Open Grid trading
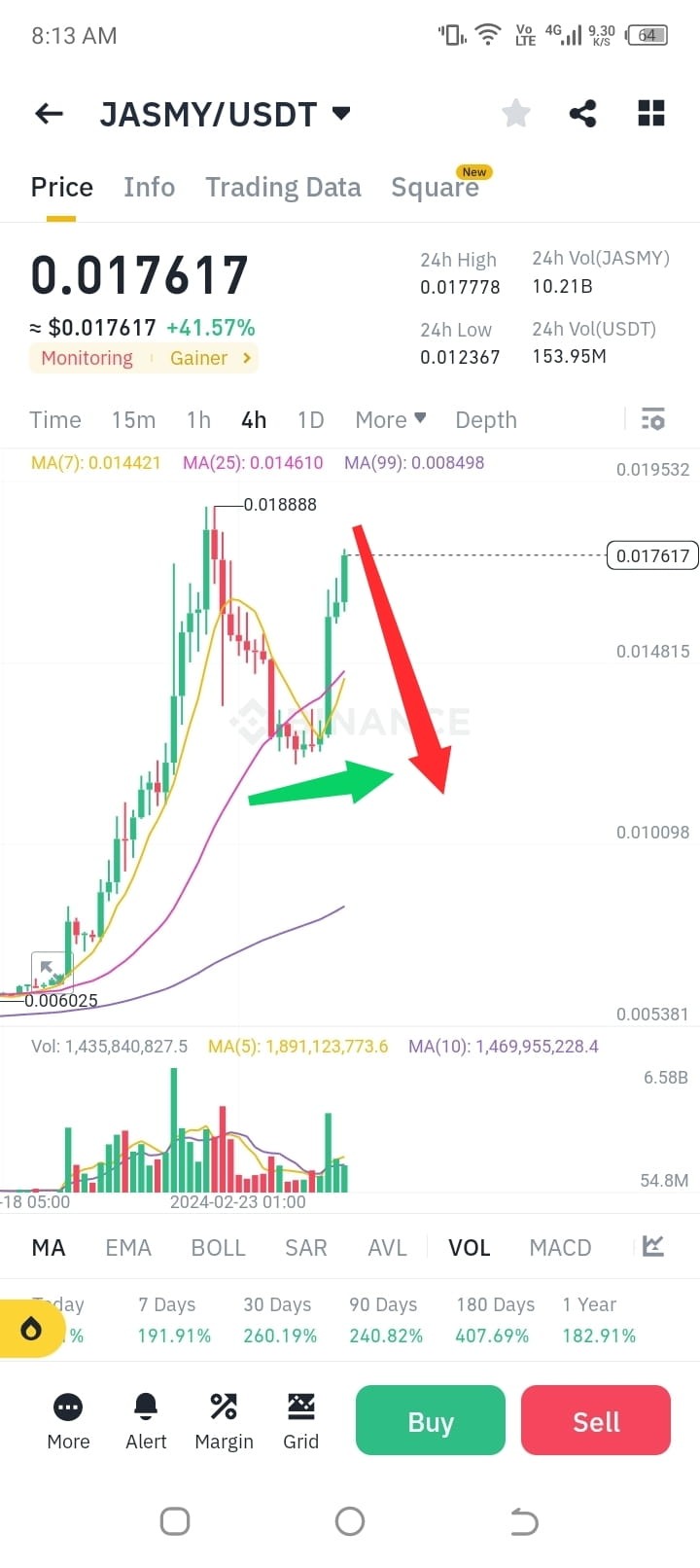 [300, 1420]
